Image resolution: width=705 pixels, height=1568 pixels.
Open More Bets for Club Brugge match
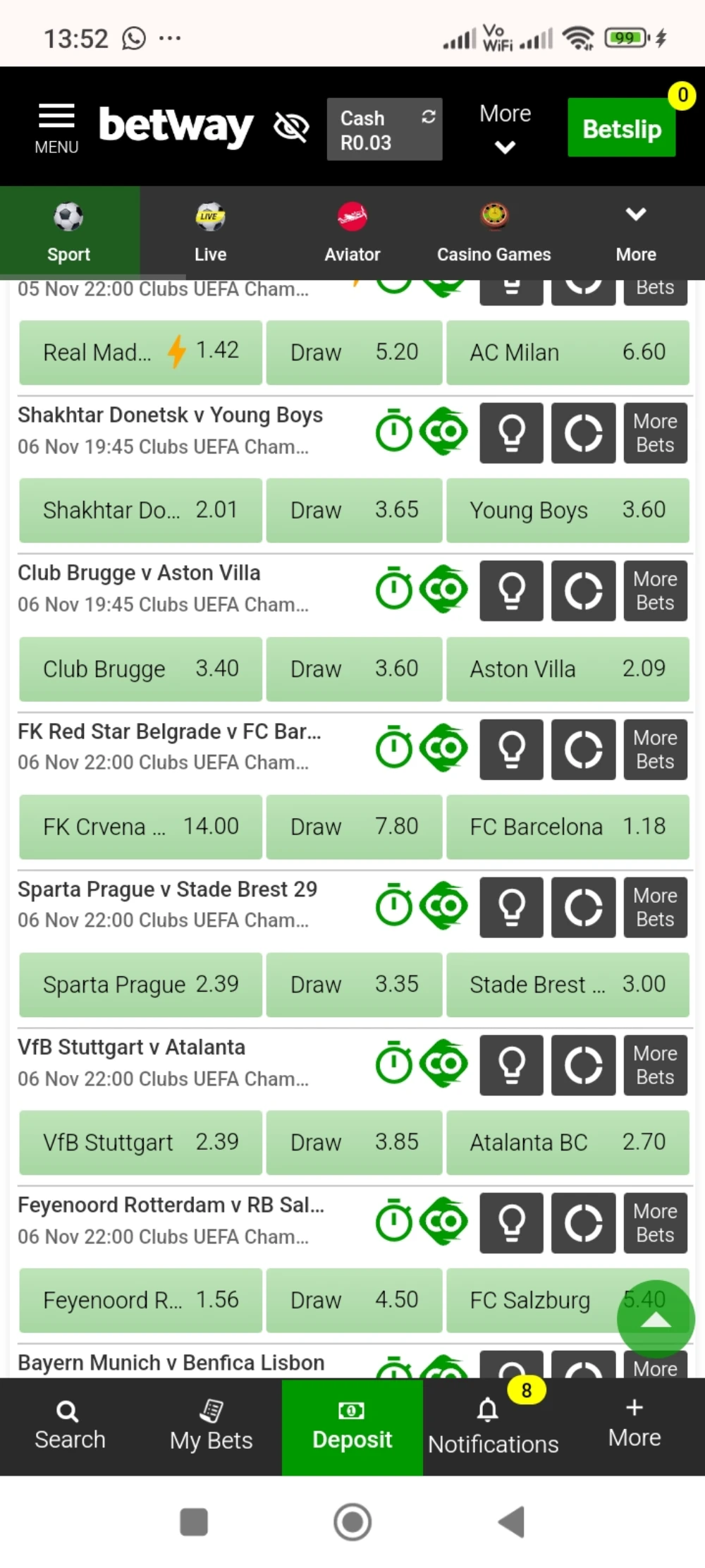pos(655,590)
